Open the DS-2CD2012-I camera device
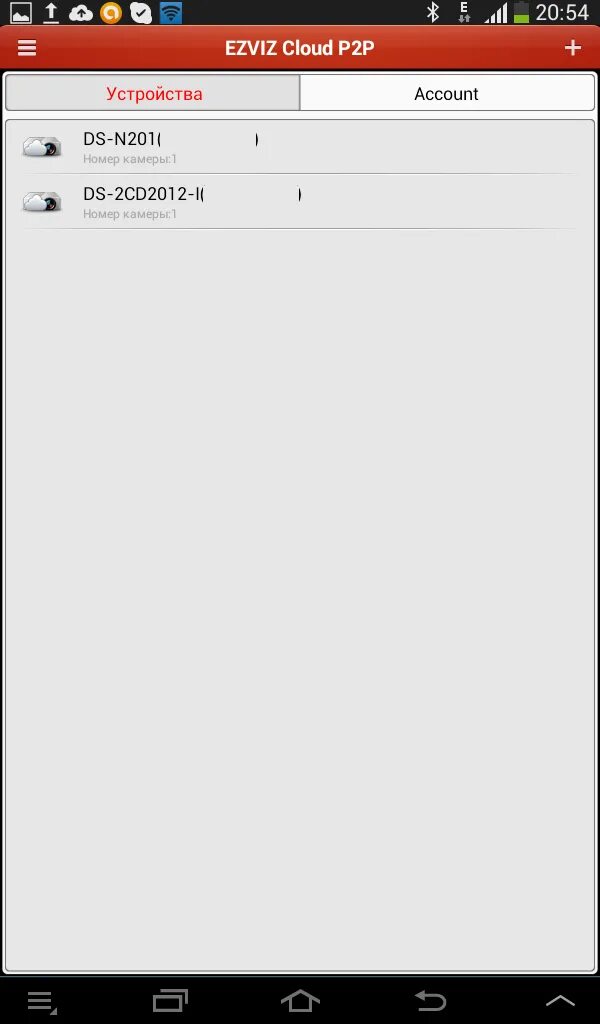Image resolution: width=600 pixels, height=1024 pixels. 300,202
